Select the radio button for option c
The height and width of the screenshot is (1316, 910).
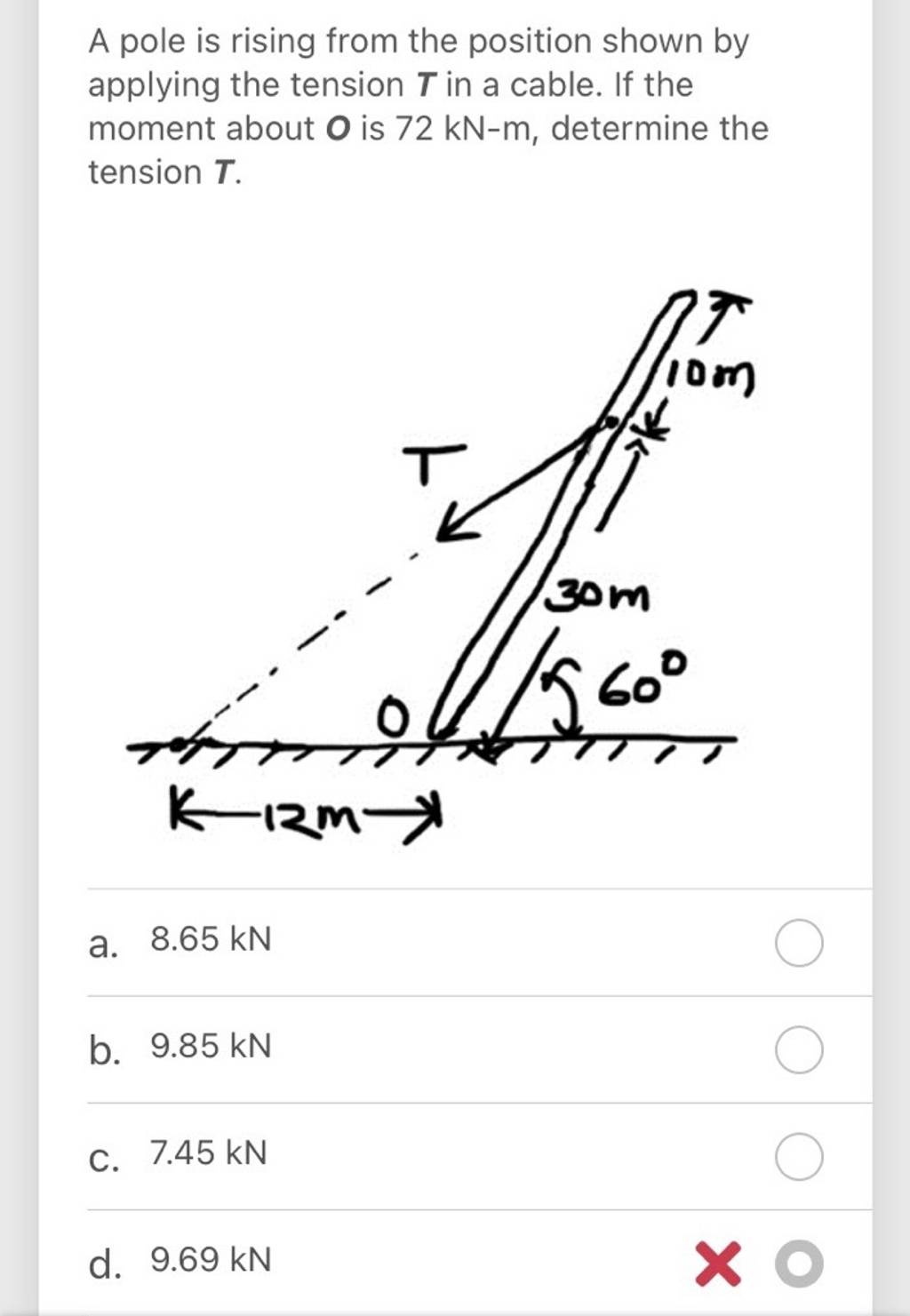pos(797,1155)
